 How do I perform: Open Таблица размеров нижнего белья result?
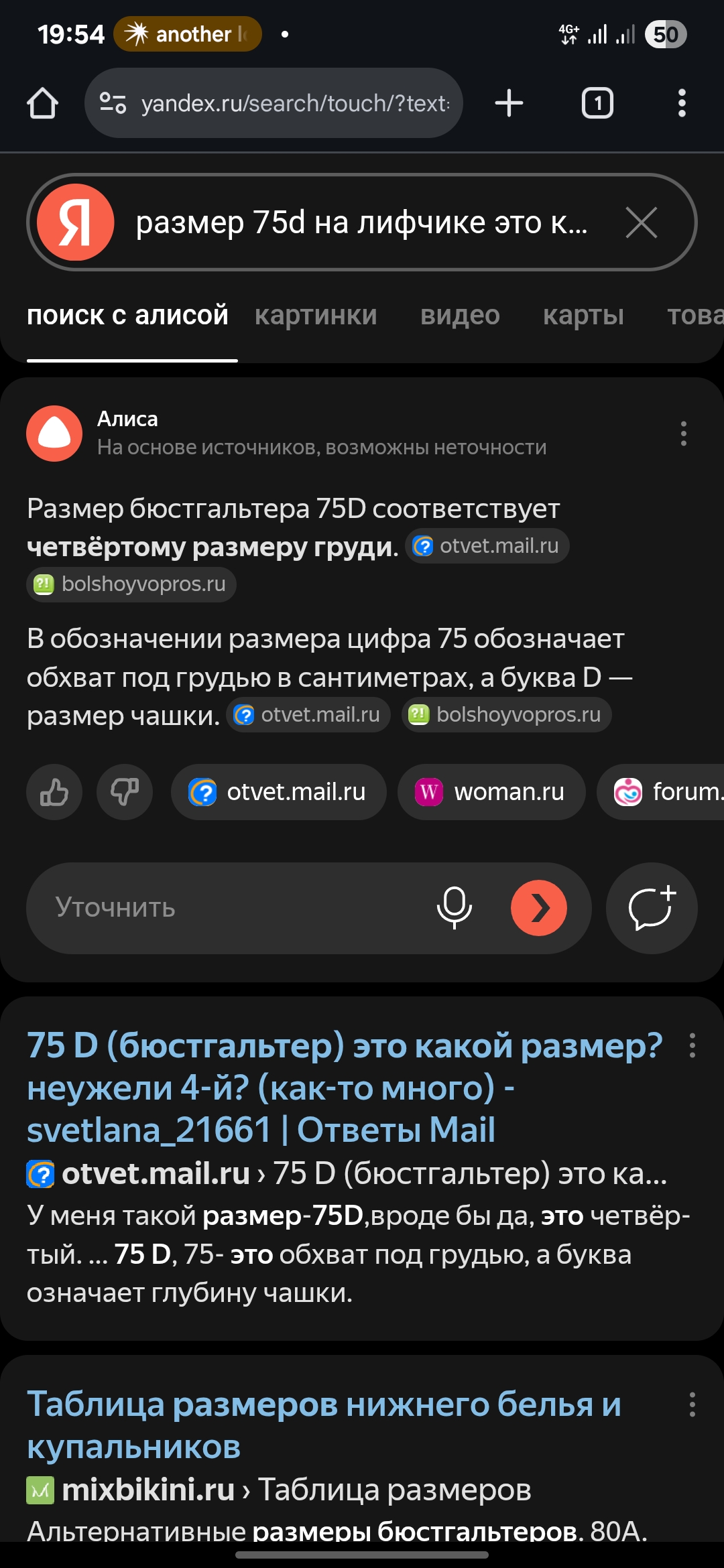click(324, 1425)
